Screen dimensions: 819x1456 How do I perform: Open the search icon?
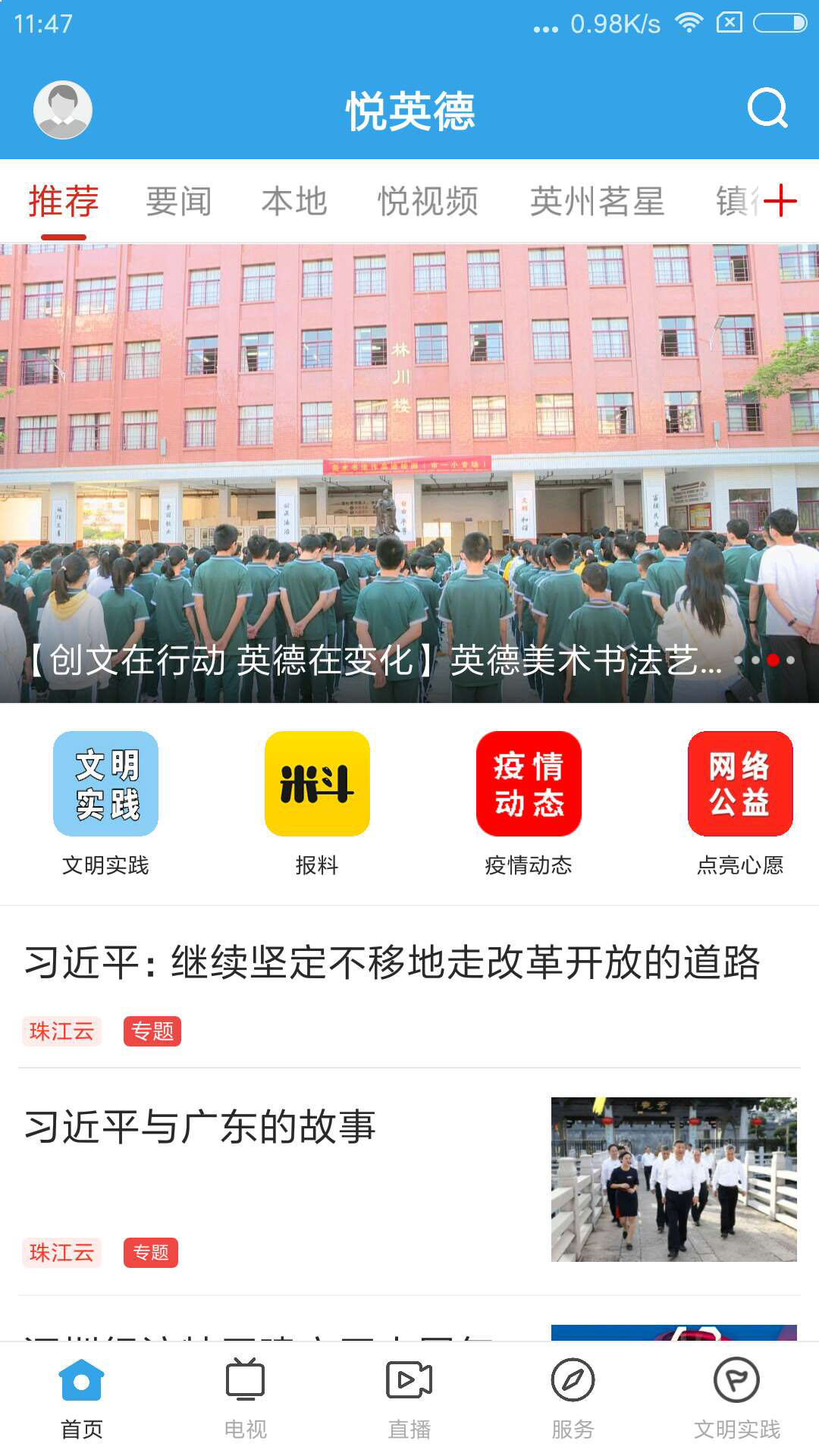coord(767,108)
